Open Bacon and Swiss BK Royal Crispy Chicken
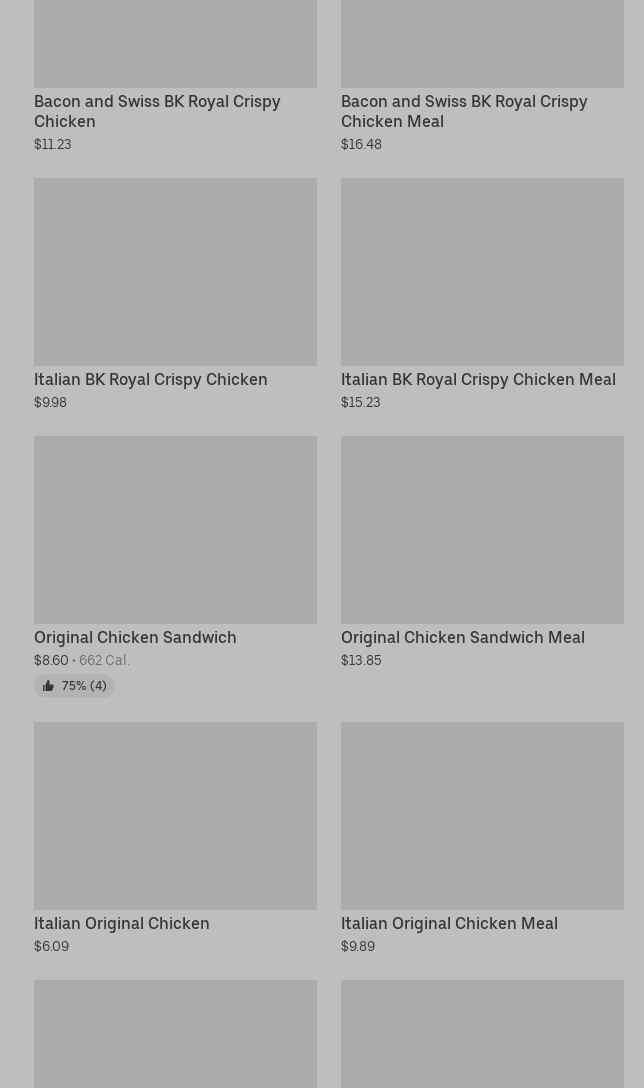 tap(175, 75)
